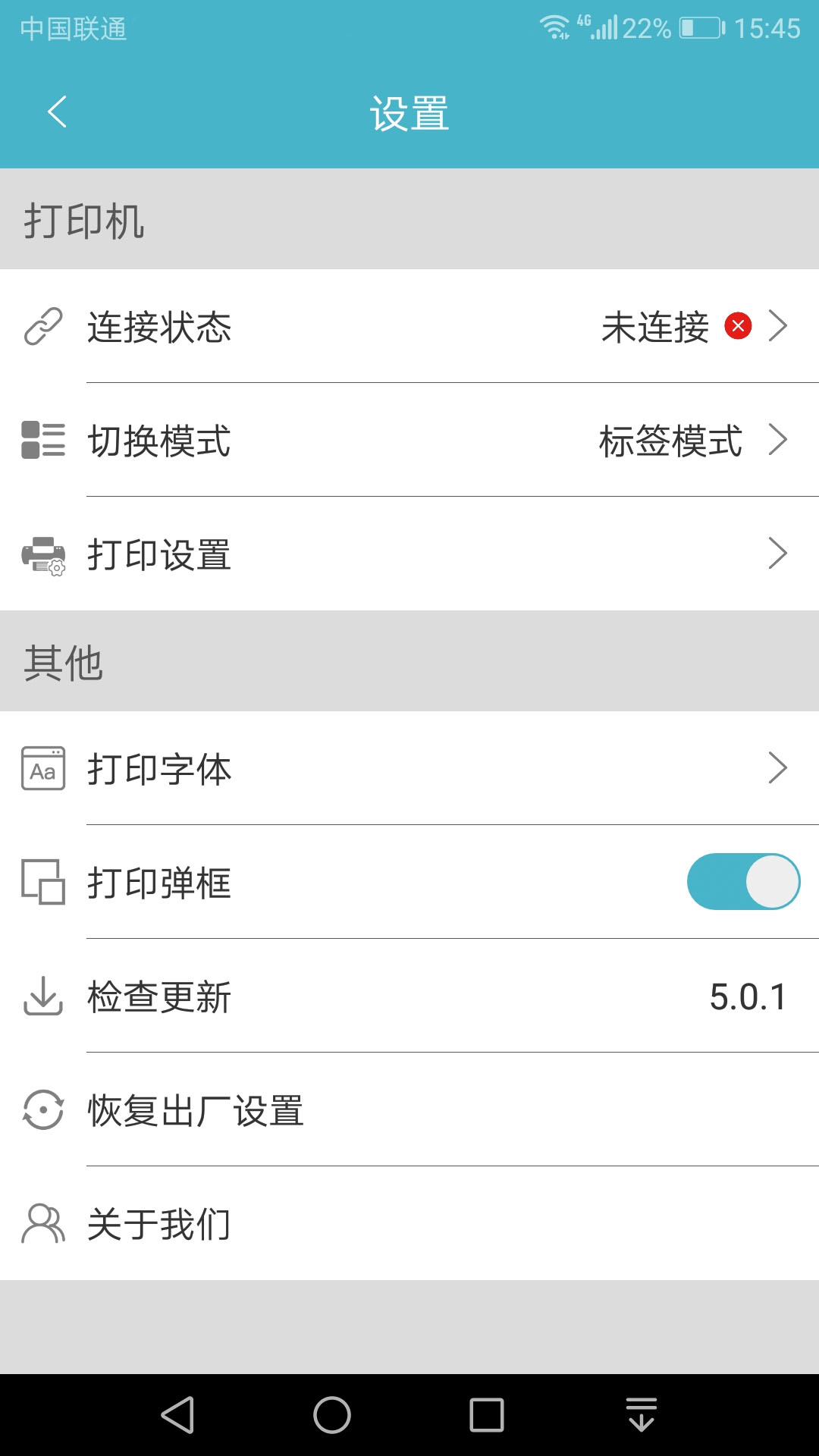Expand the 连接状态 row via its chevron

pos(777,327)
